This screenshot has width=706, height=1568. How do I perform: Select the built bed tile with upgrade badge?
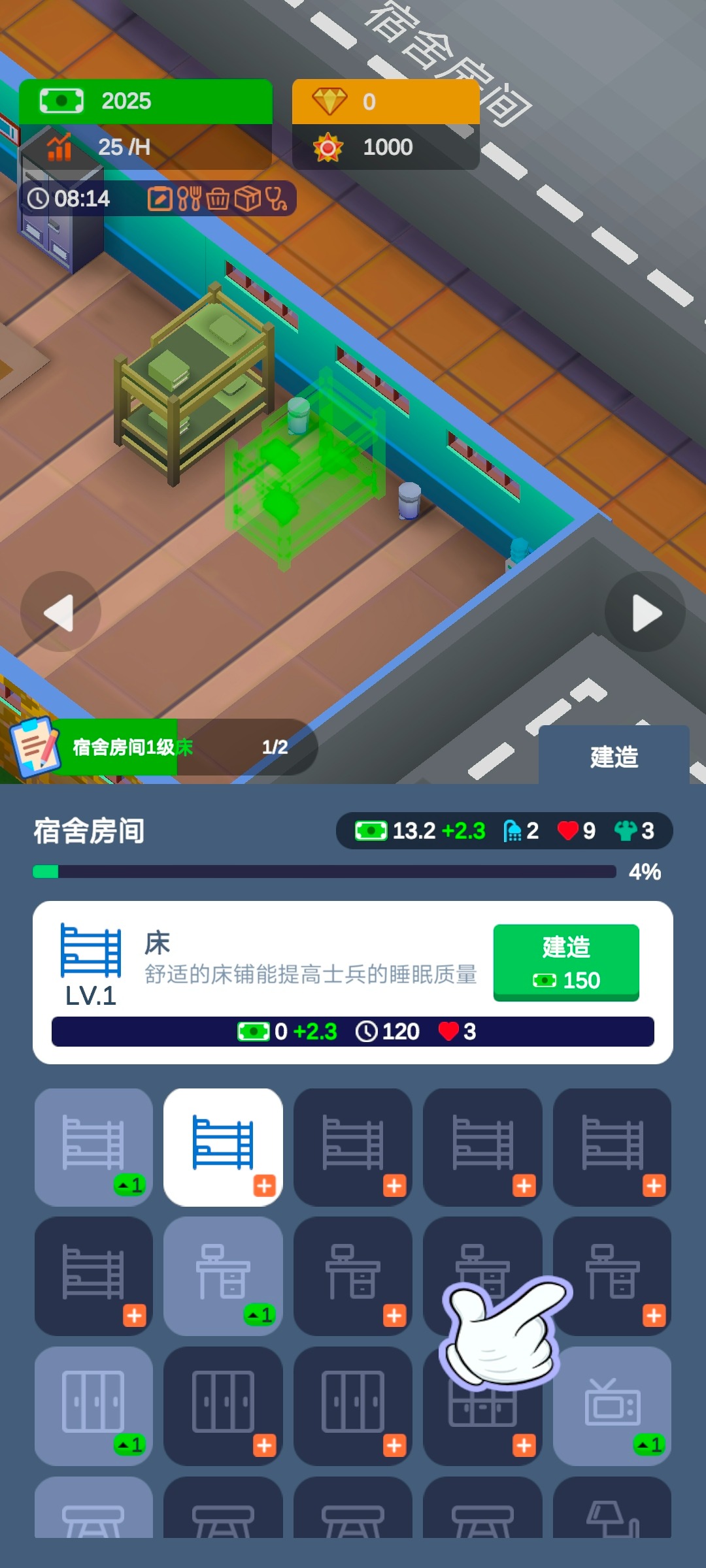coord(93,1147)
